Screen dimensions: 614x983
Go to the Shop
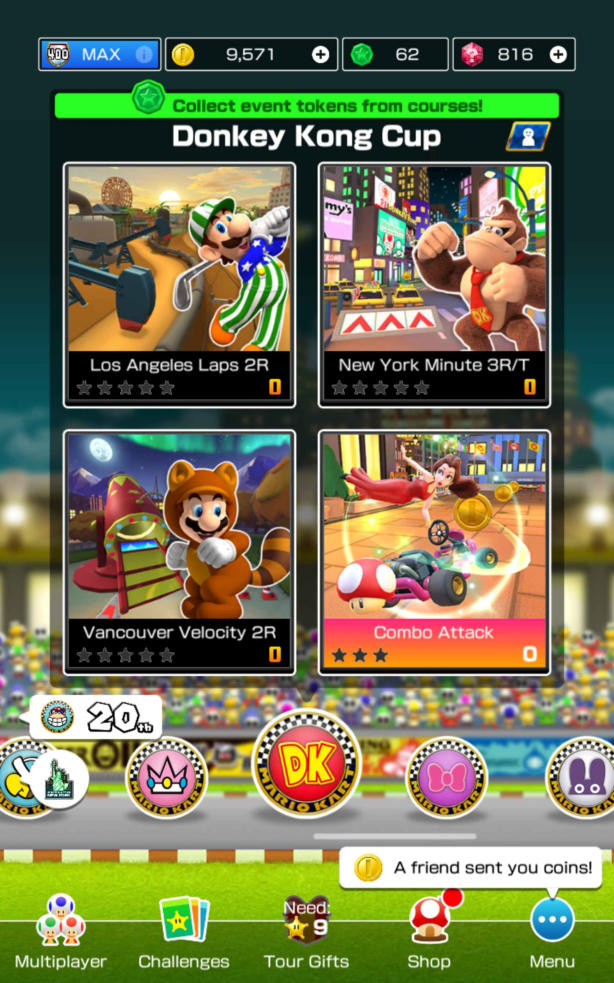429,932
